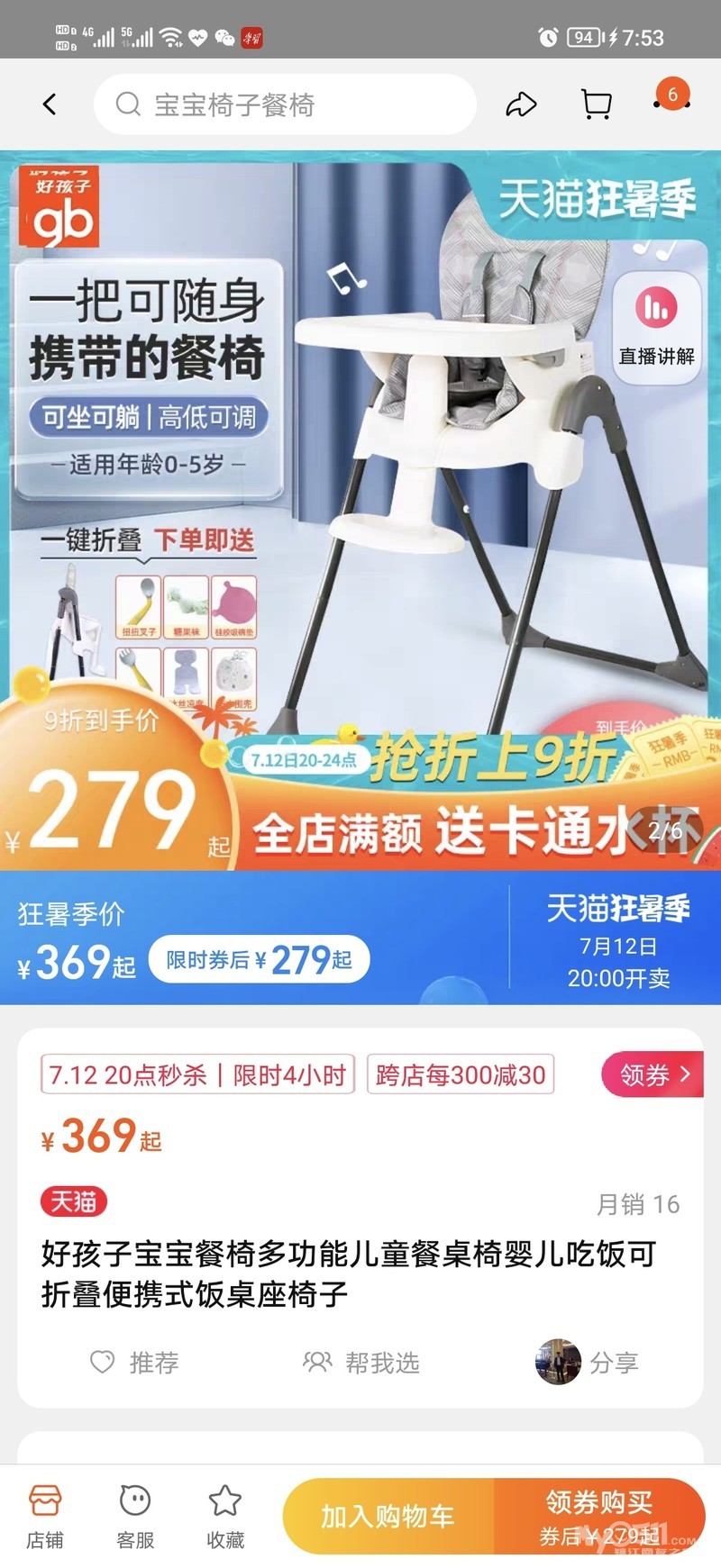Open 帮我选 help me choose
This screenshot has height=1568, width=721.
click(x=360, y=1362)
